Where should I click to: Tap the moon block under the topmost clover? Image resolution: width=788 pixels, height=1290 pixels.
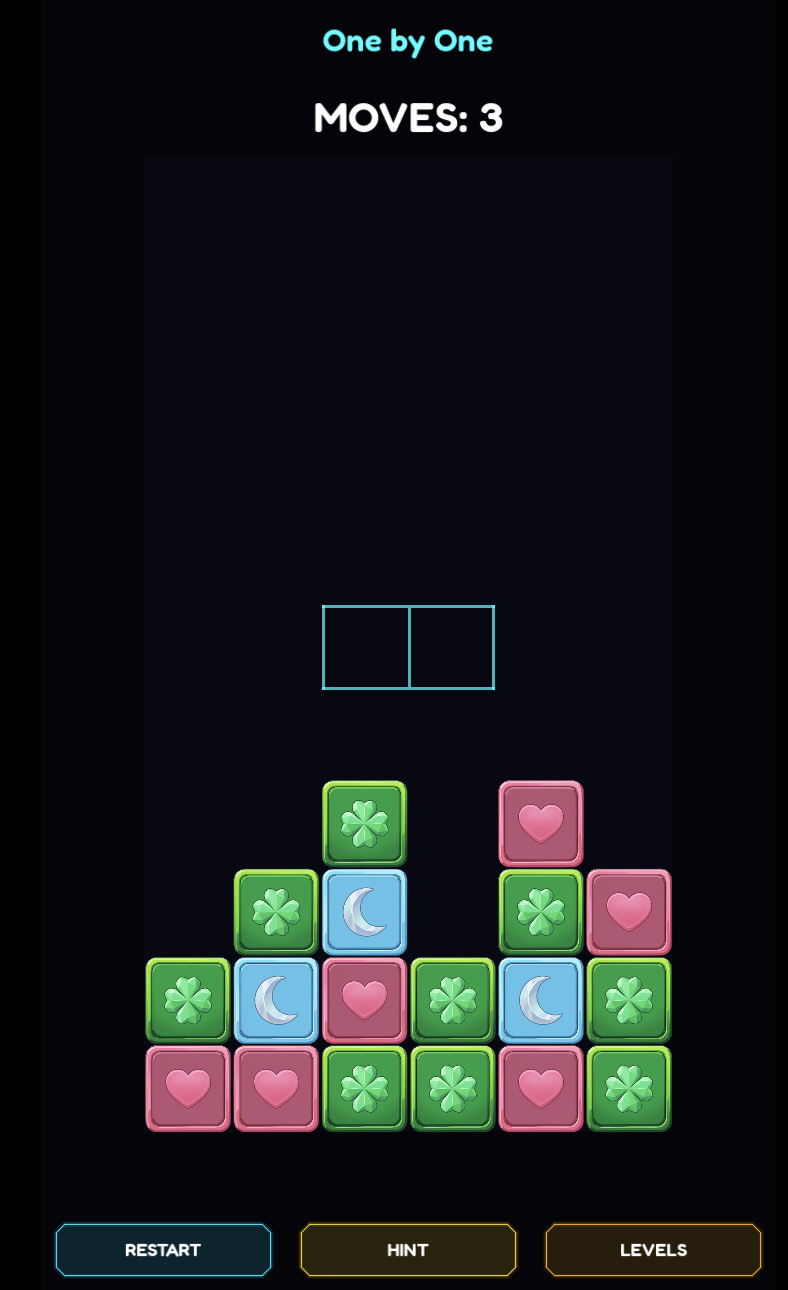click(364, 911)
